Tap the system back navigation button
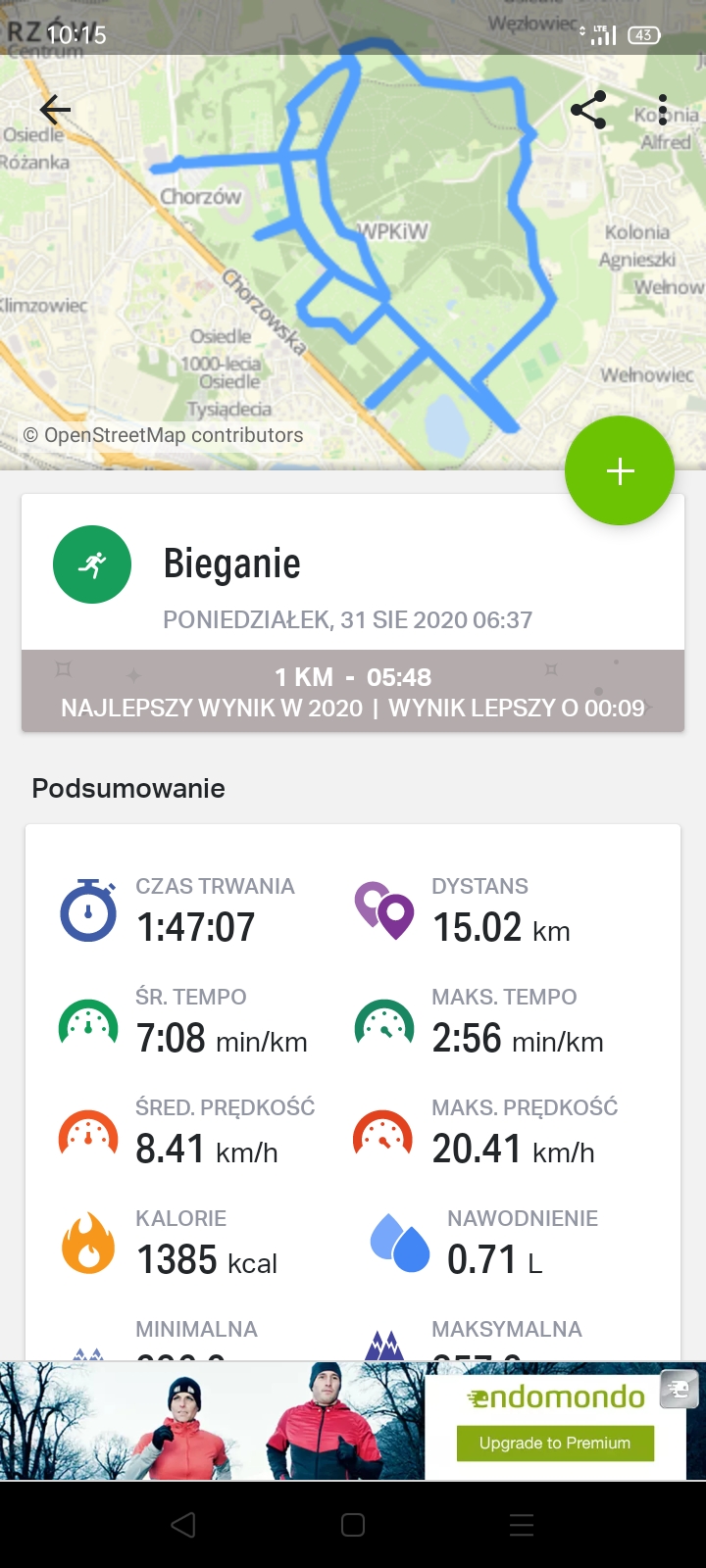706x1568 pixels. point(183,1525)
